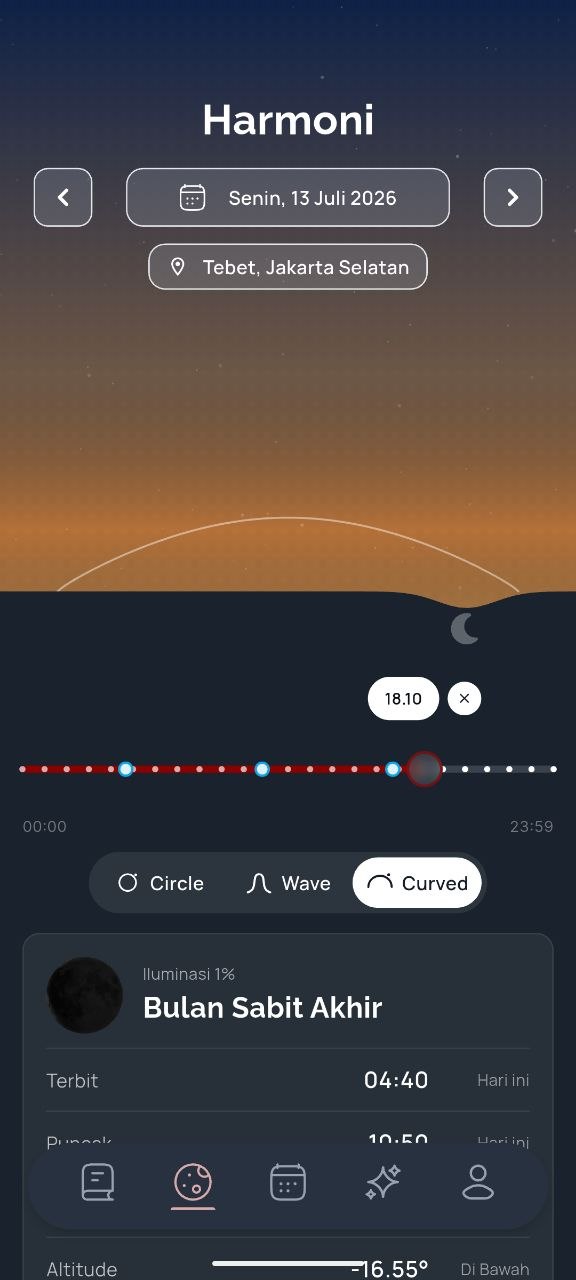Image resolution: width=576 pixels, height=1280 pixels.
Task: Switch to Circle view
Action: tap(160, 883)
